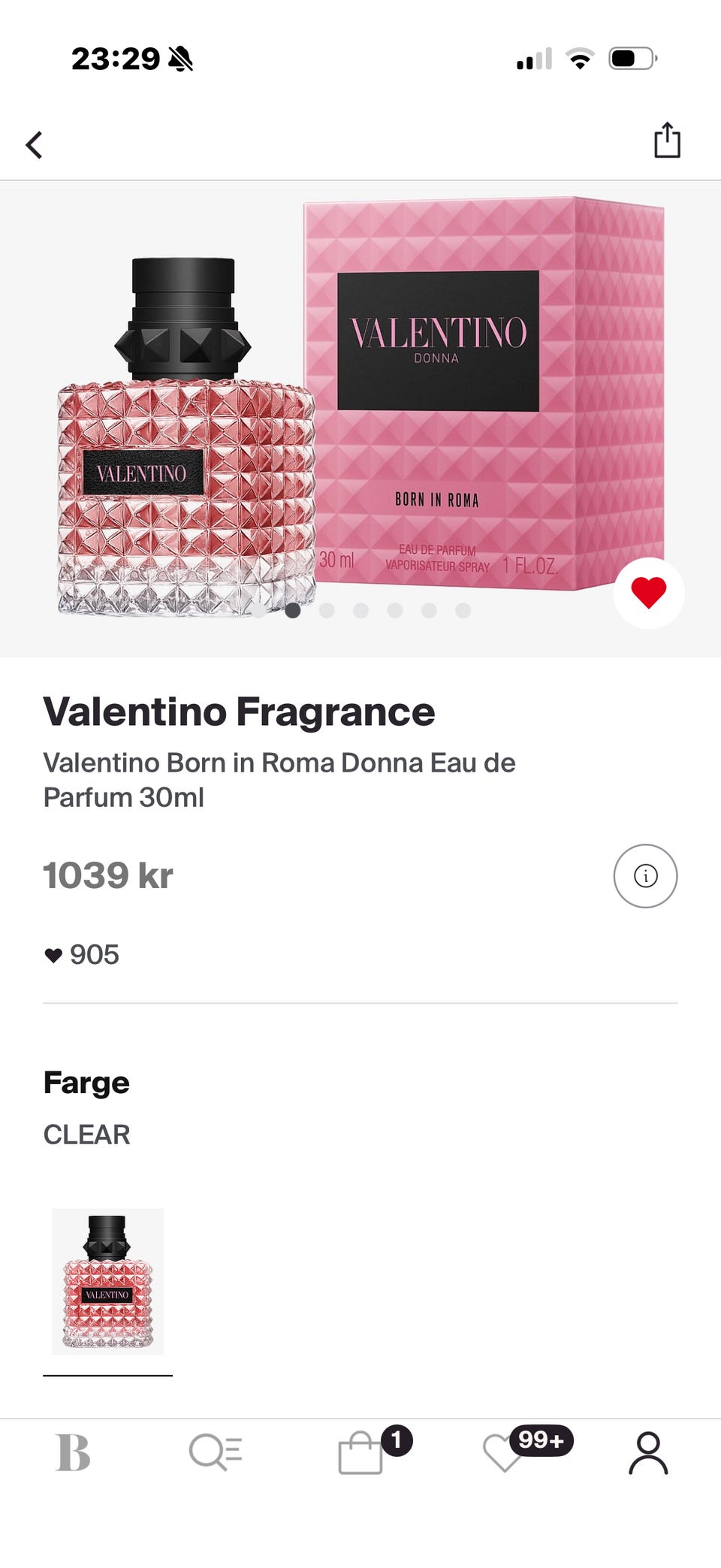721x1568 pixels.
Task: Open price info button beside 1039 kr
Action: [645, 876]
